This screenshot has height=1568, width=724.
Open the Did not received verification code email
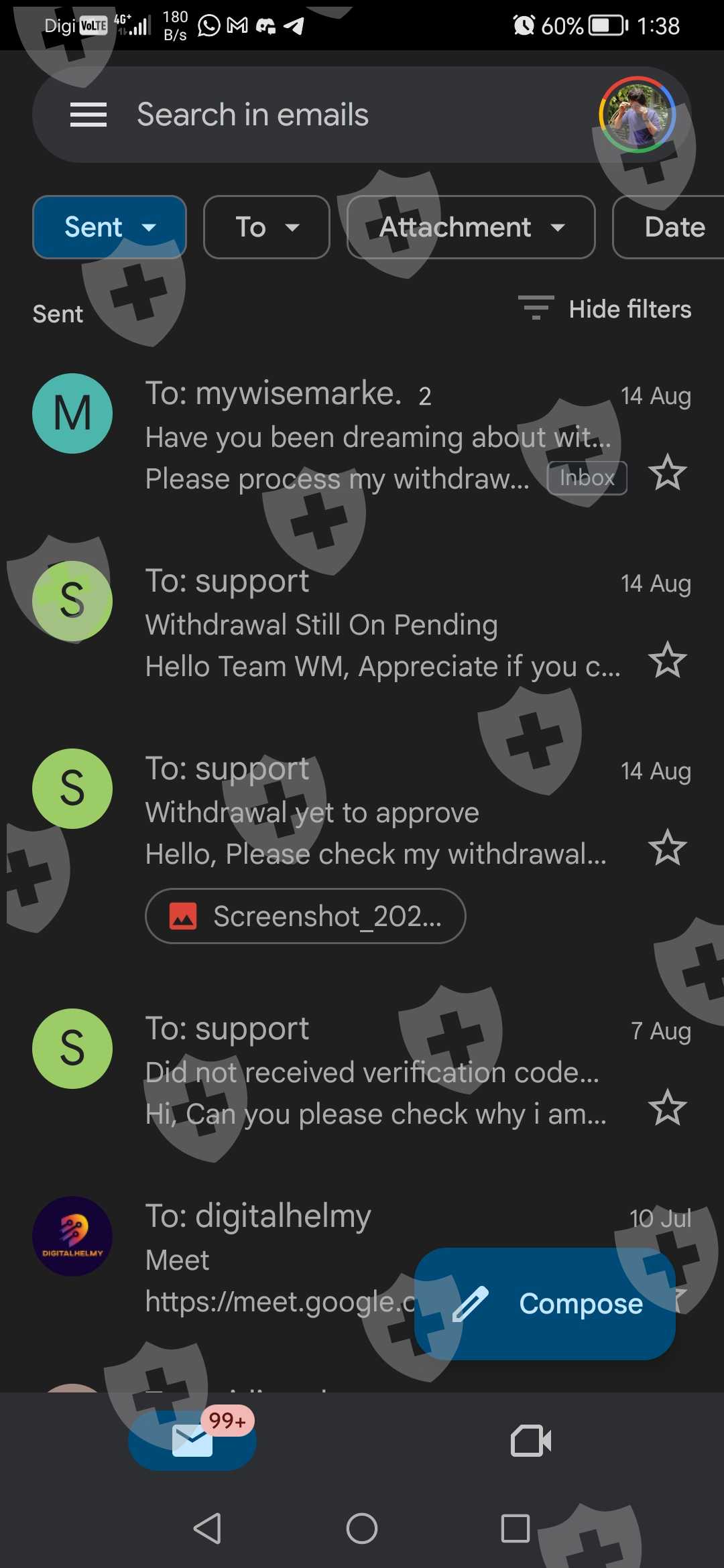click(362, 1072)
